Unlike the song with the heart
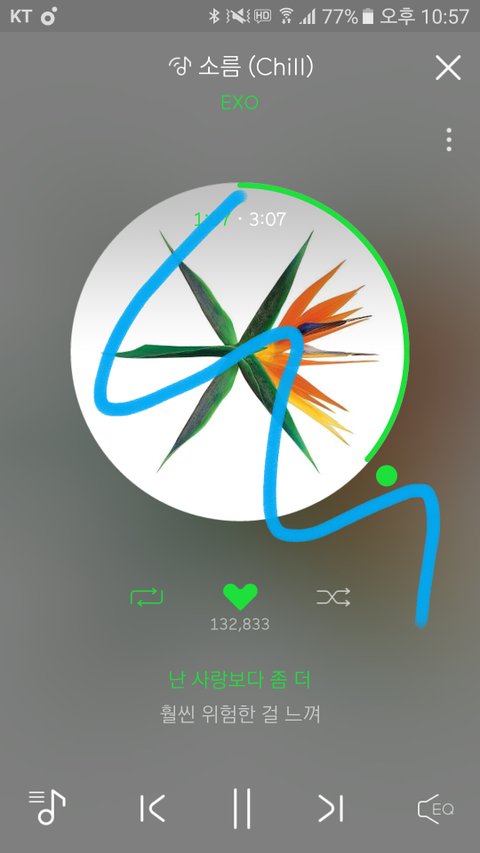 coord(240,596)
